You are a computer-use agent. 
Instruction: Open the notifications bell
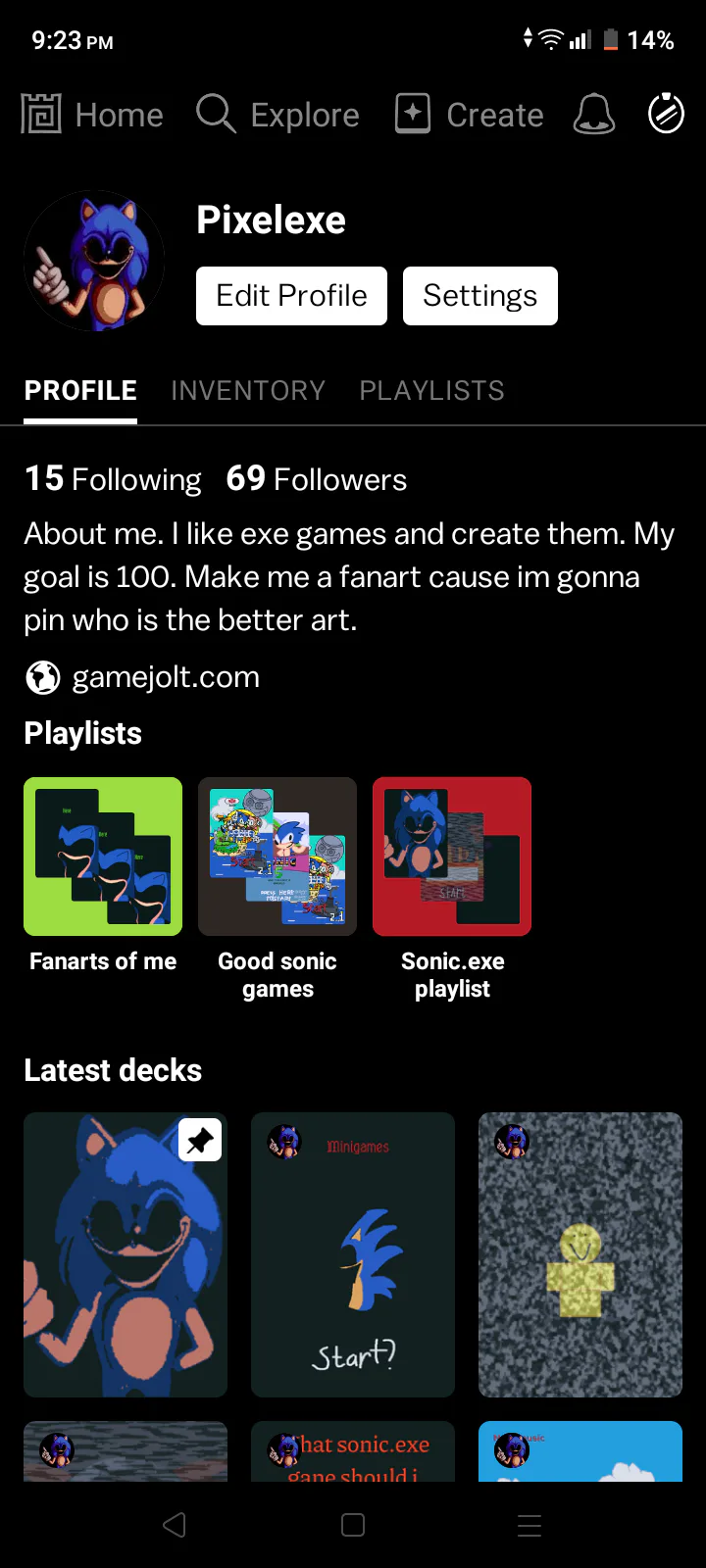[x=593, y=115]
